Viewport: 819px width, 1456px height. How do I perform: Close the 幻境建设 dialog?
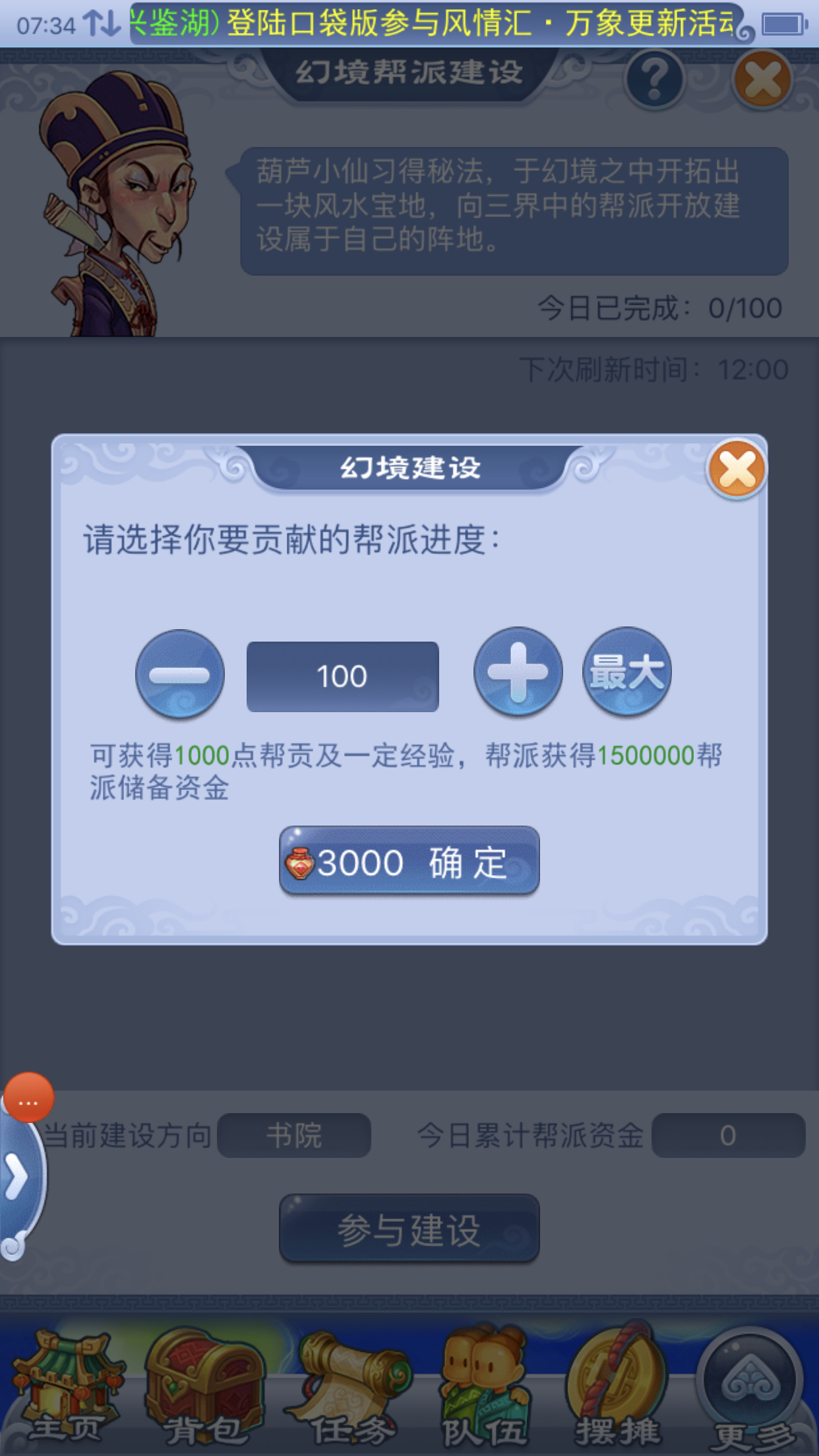pos(737,470)
